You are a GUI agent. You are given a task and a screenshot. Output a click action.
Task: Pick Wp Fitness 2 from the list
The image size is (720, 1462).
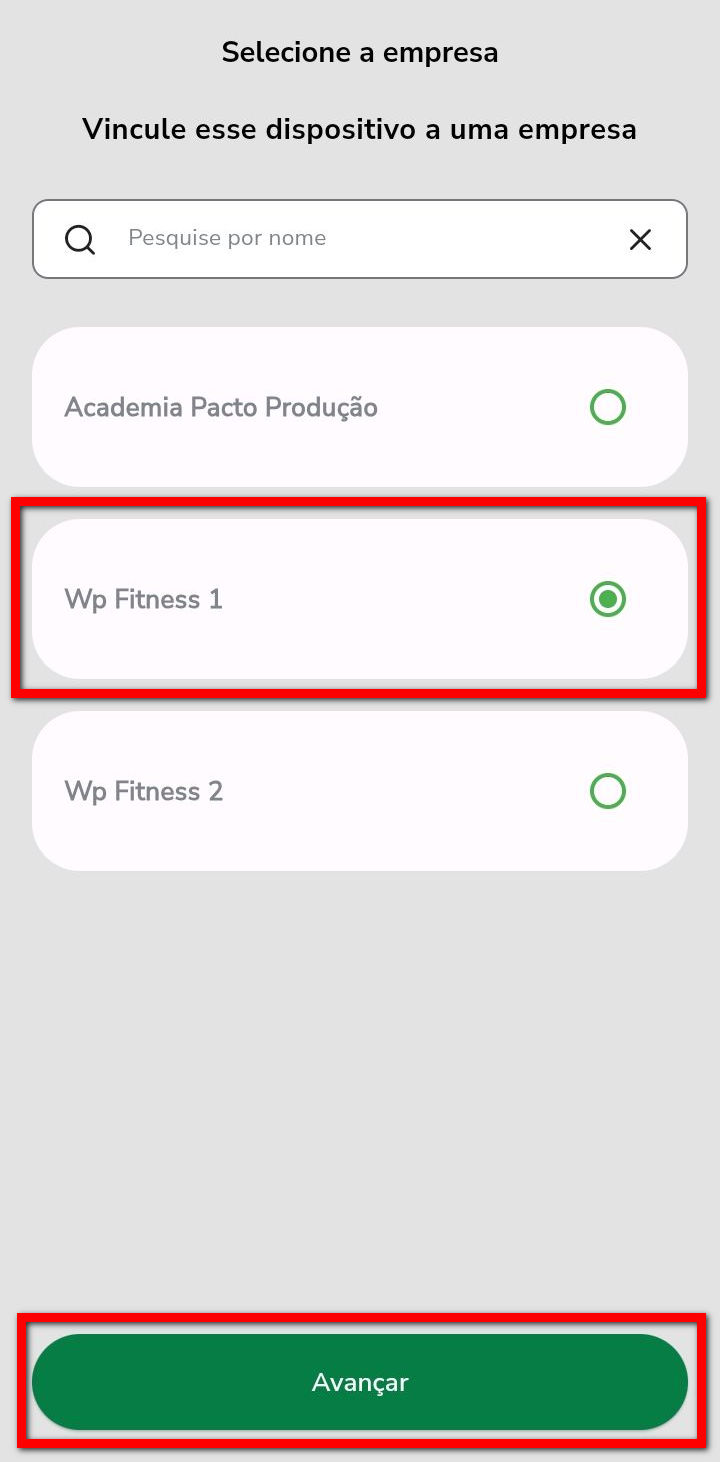[360, 791]
